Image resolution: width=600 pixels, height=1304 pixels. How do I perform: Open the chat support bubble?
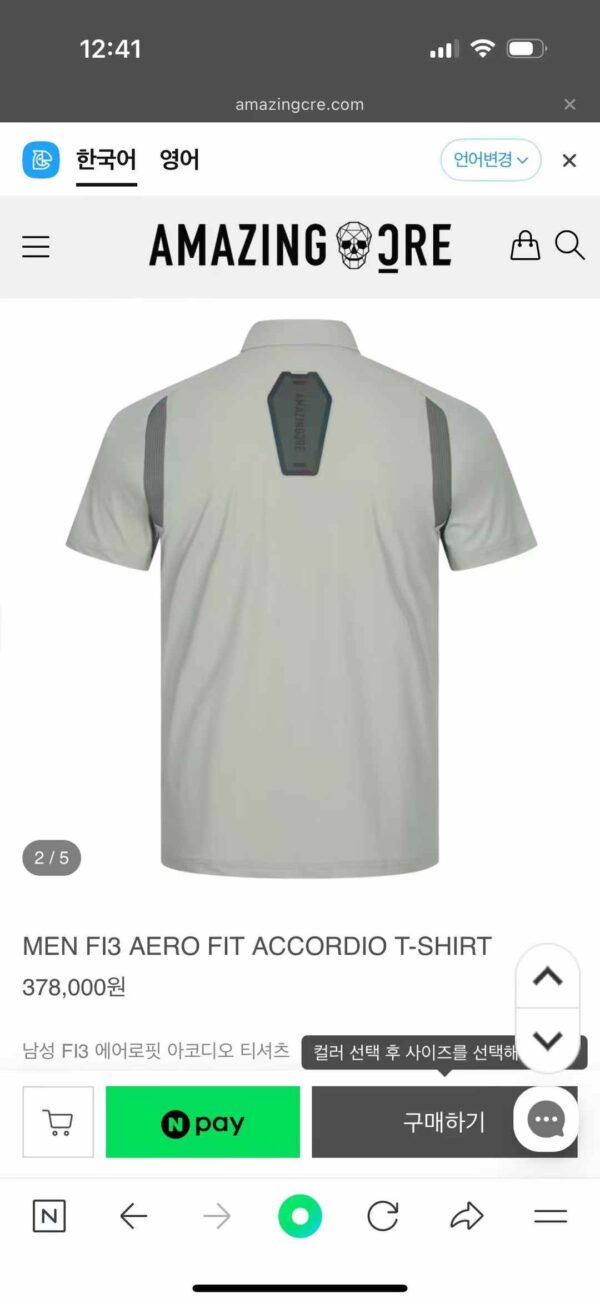click(546, 1119)
